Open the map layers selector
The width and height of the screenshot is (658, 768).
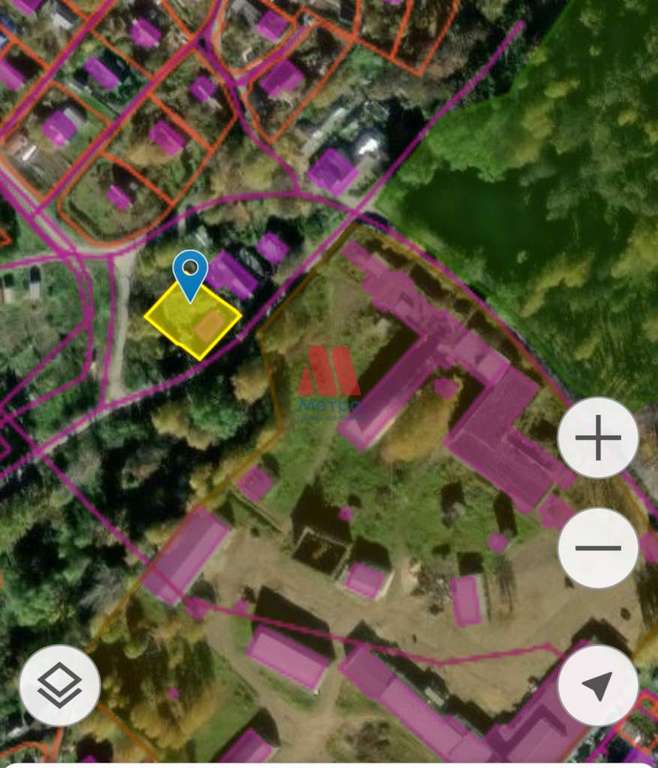point(60,685)
